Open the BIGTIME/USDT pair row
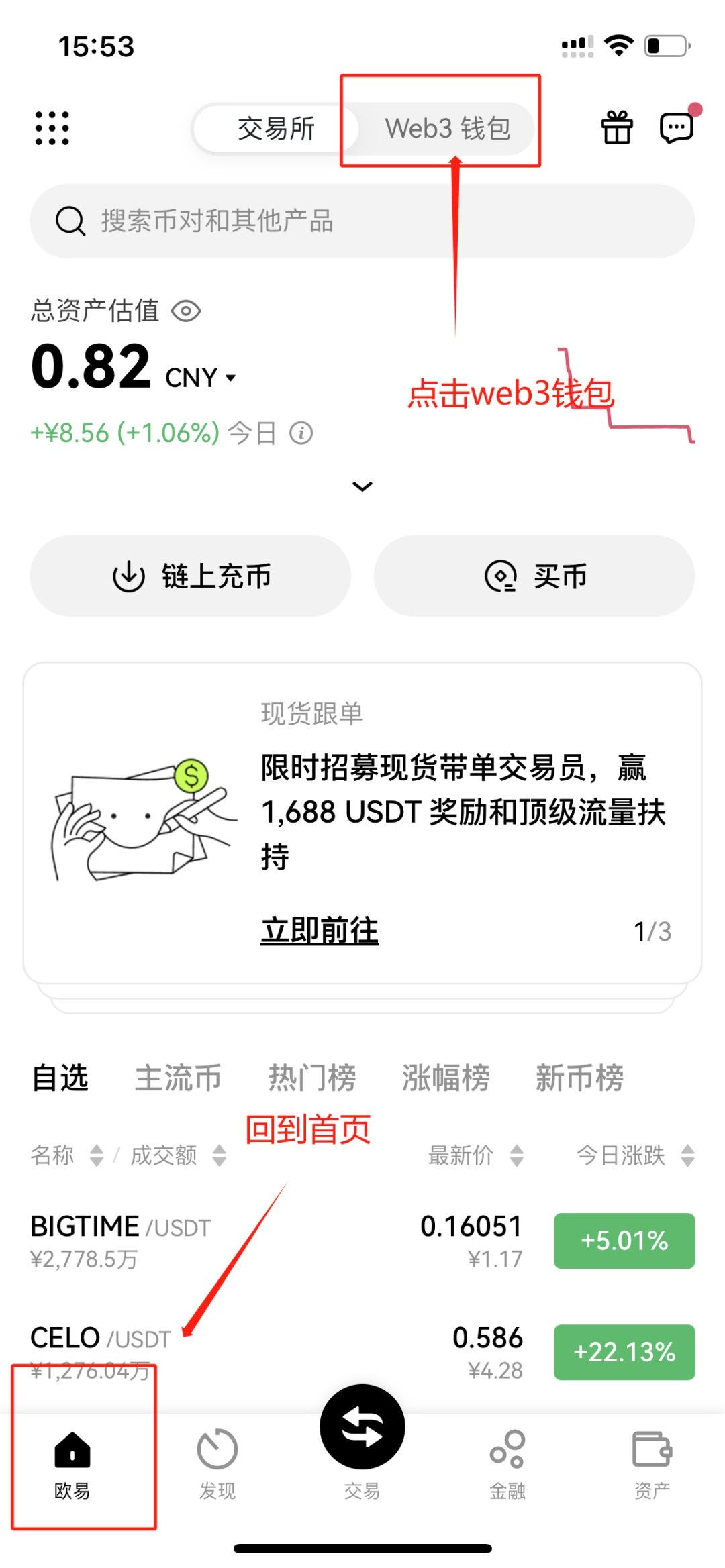Viewport: 725px width, 1568px height. [x=269, y=1241]
